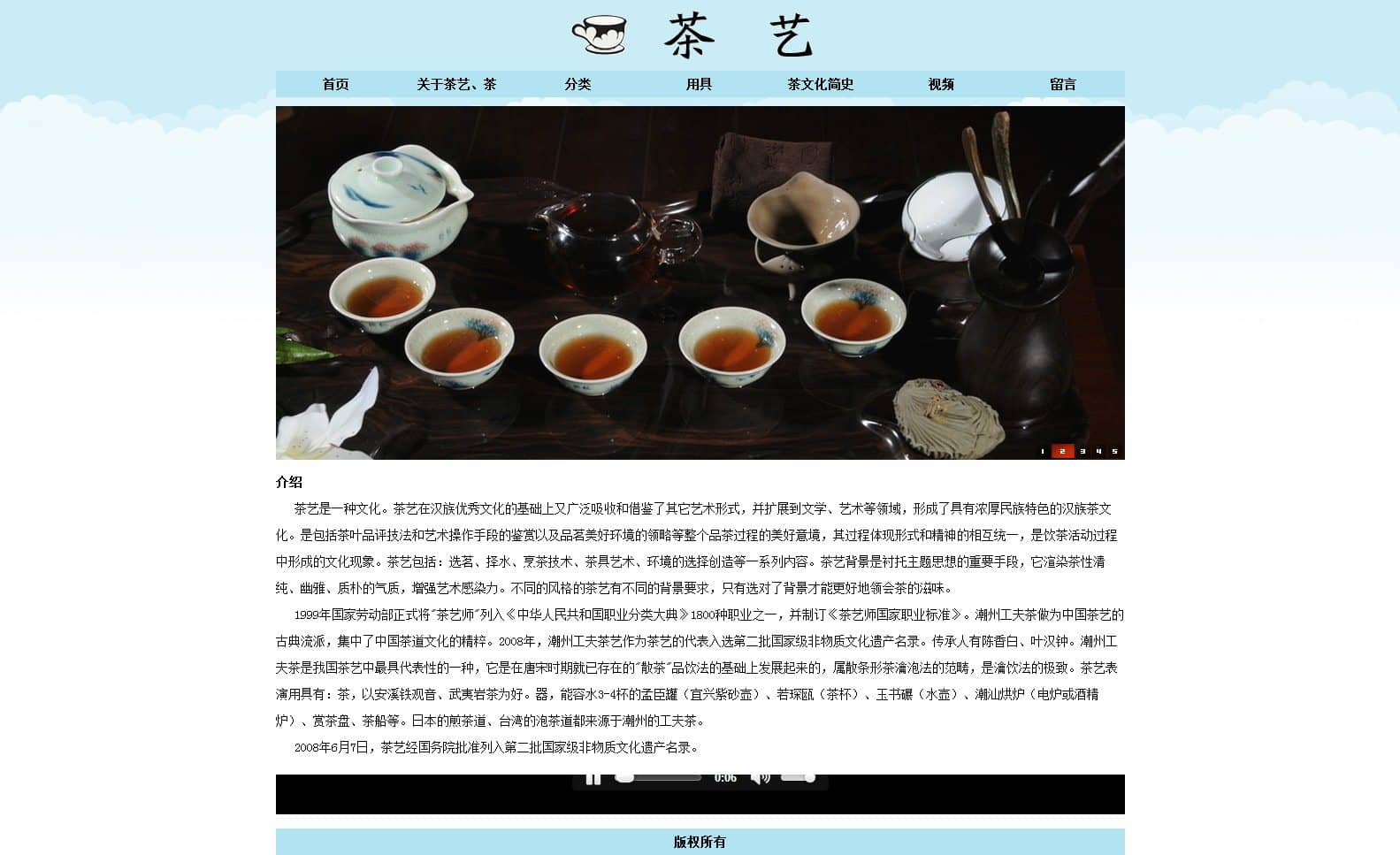Mute the player's volume icon

point(759,778)
